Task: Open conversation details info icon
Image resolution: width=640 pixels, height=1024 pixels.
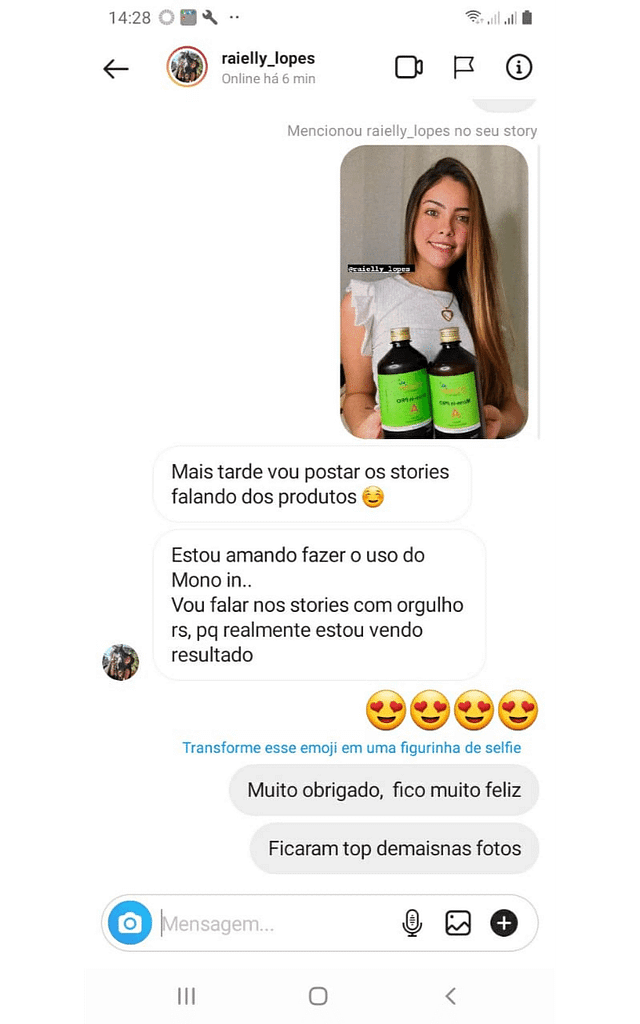Action: point(519,67)
